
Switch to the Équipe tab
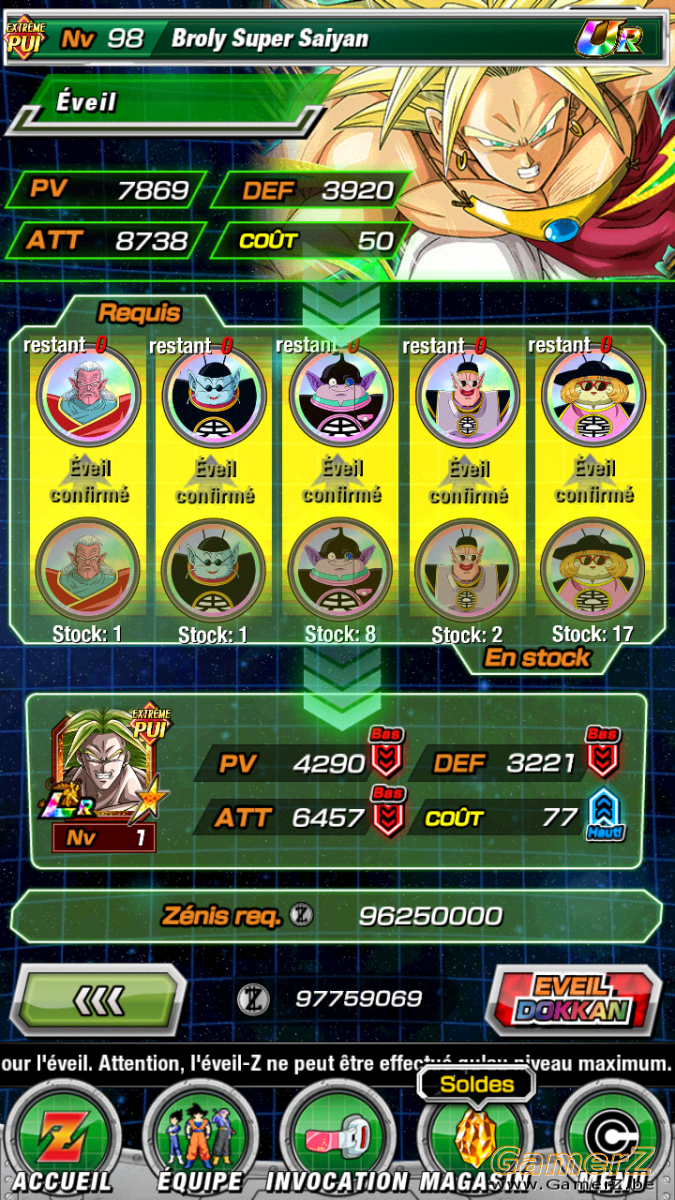[x=198, y=1138]
